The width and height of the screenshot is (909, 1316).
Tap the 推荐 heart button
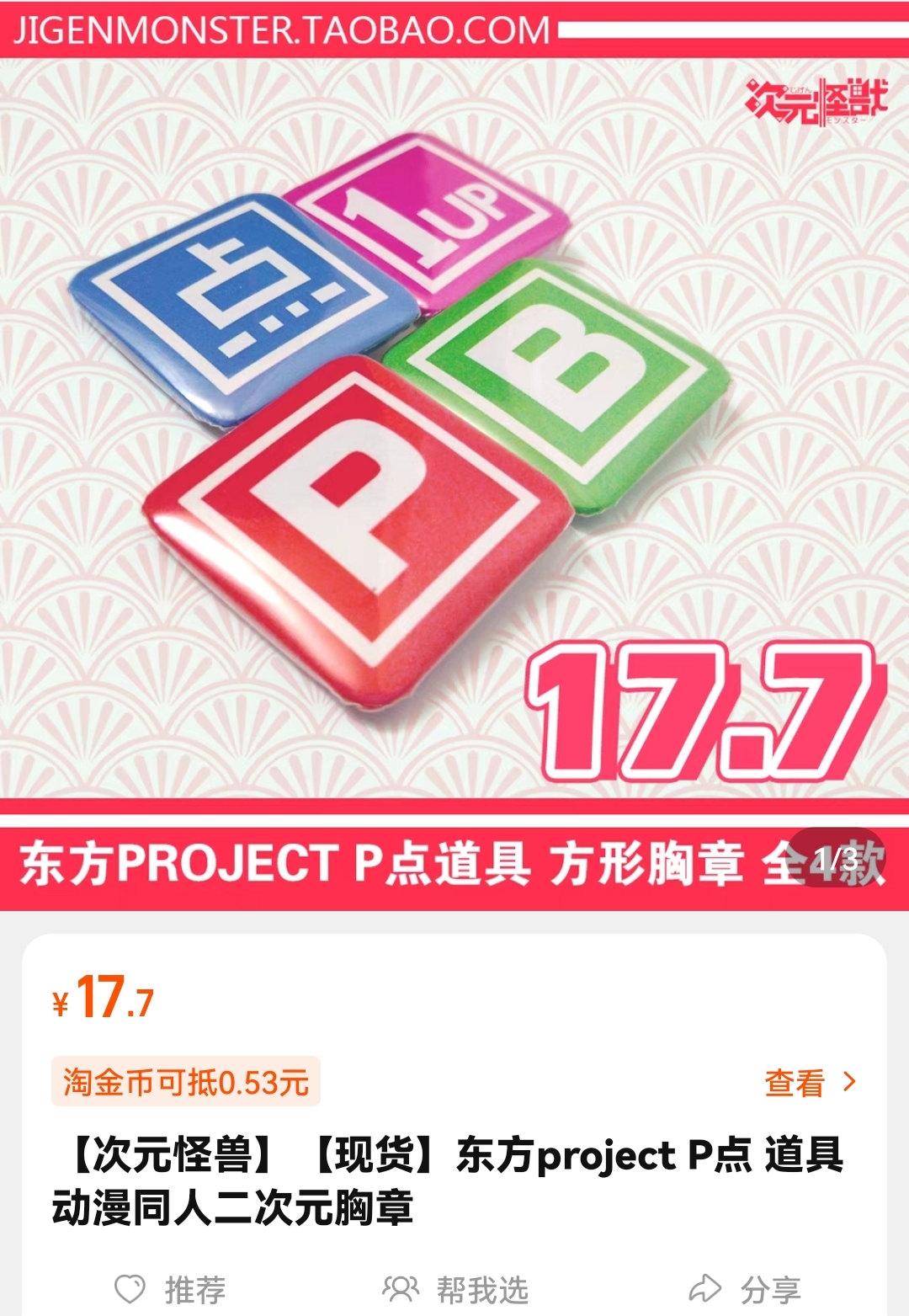click(x=171, y=1289)
